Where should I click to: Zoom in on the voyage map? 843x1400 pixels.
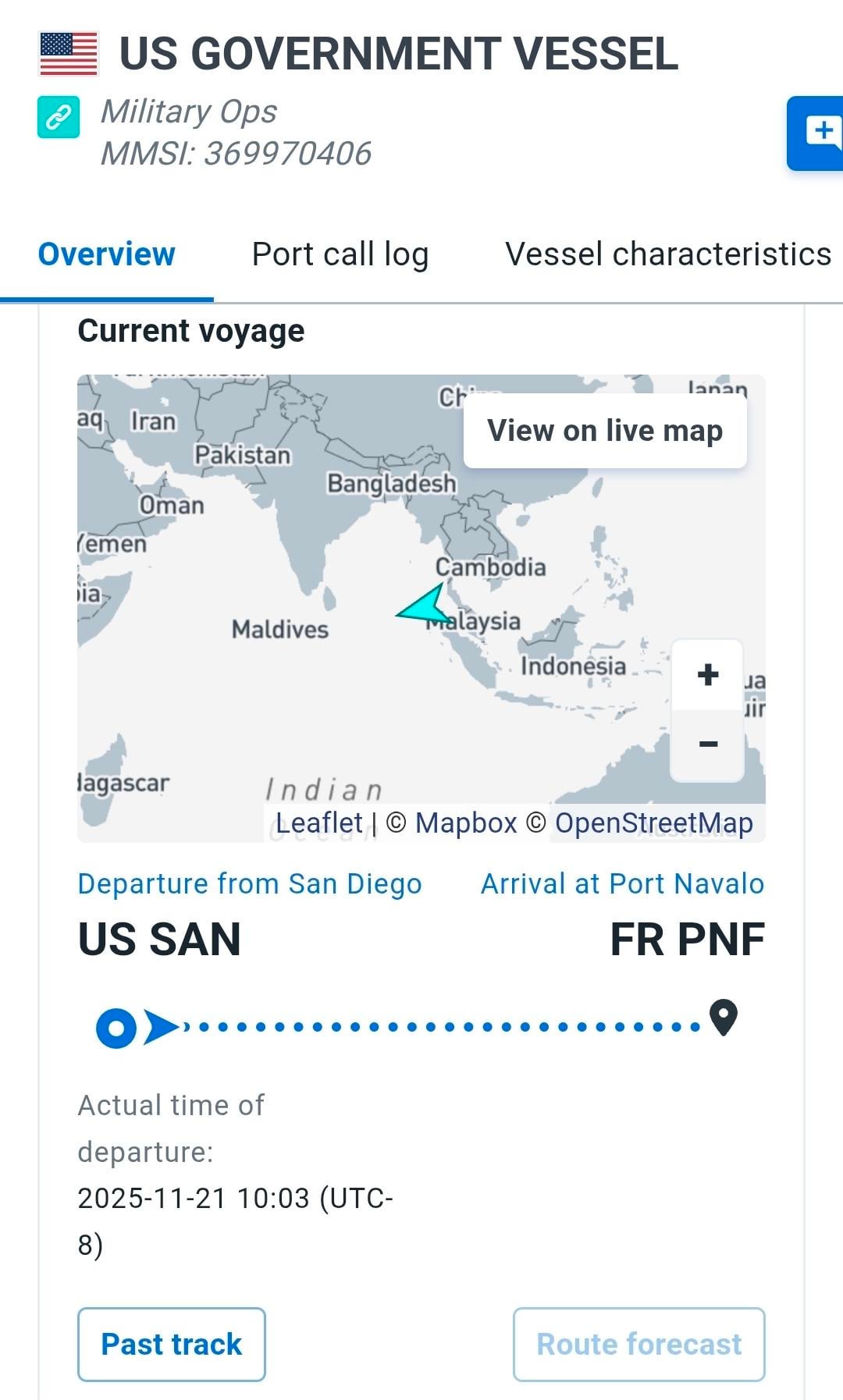pyautogui.click(x=708, y=675)
